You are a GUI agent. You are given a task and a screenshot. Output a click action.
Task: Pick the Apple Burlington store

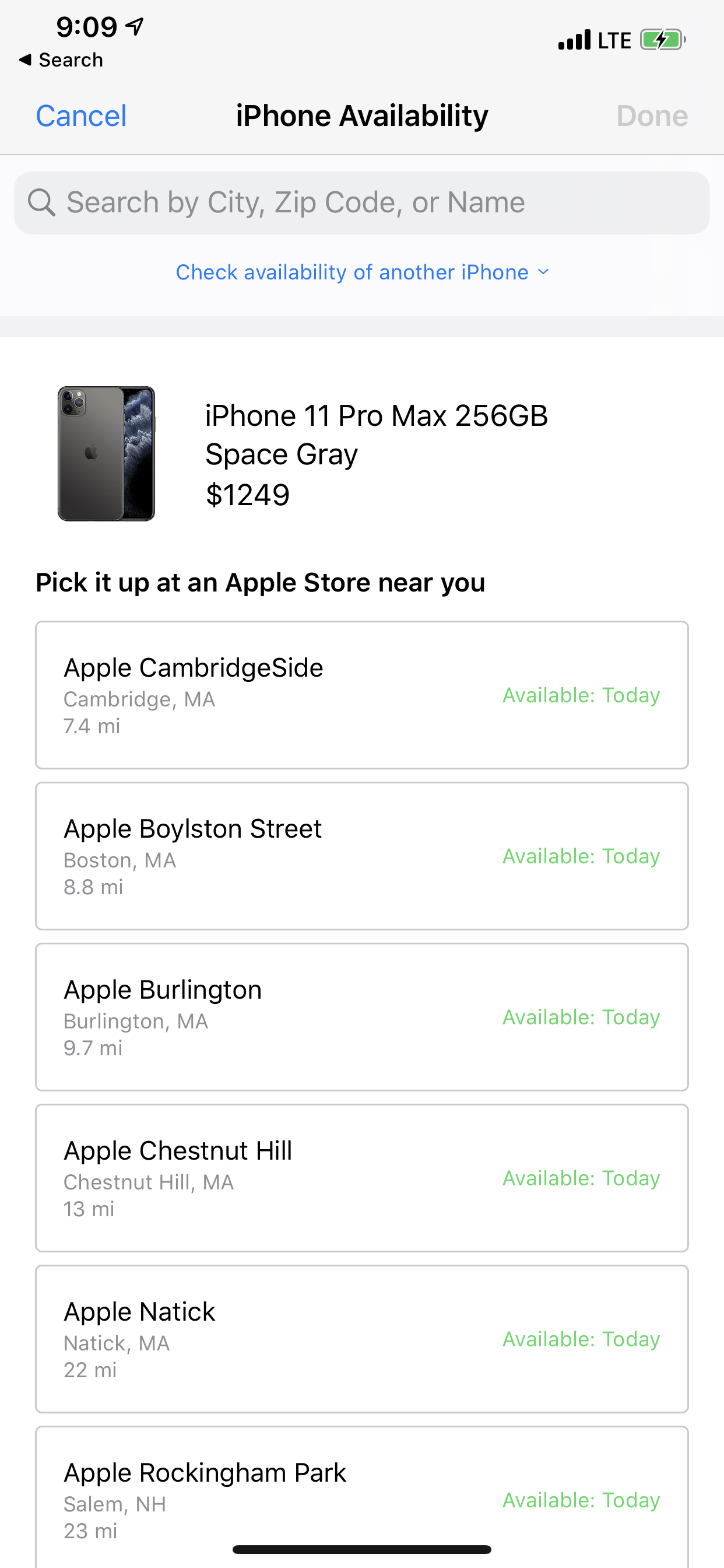coord(361,1017)
